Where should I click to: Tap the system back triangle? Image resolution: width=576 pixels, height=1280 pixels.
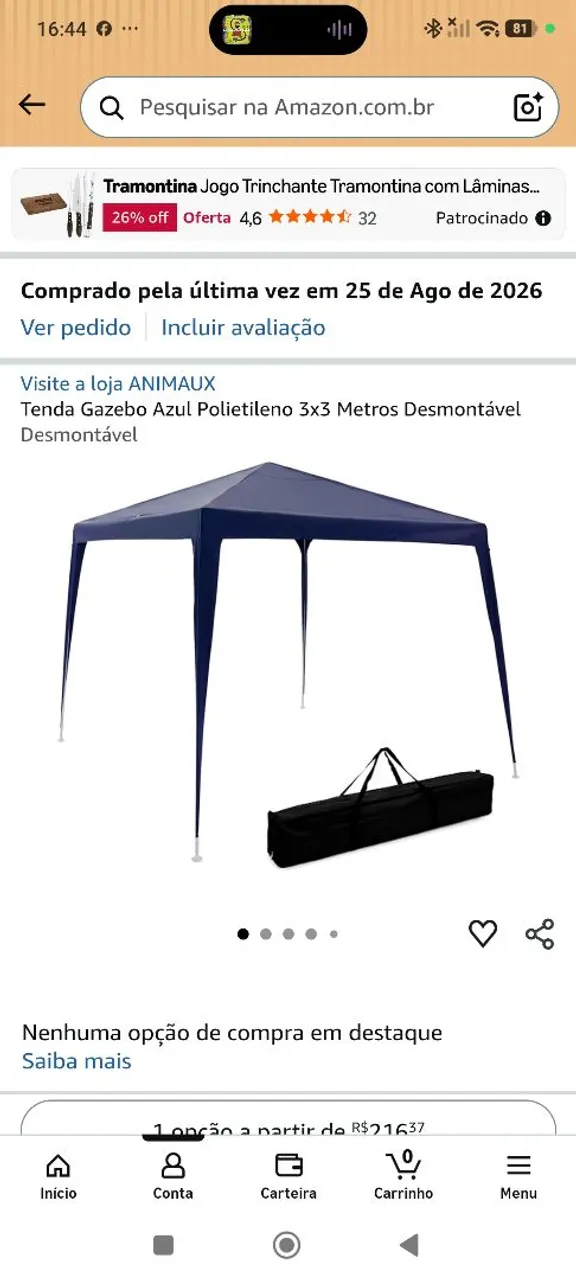coord(409,1245)
